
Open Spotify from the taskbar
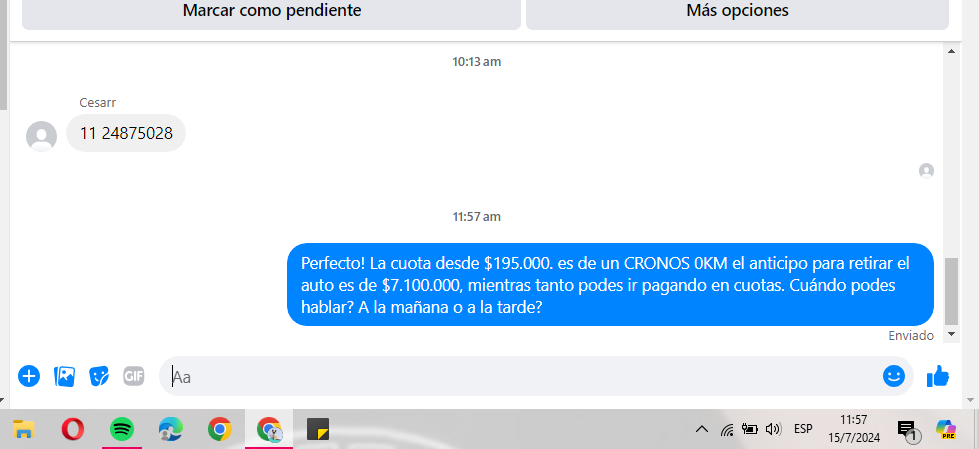[x=121, y=429]
